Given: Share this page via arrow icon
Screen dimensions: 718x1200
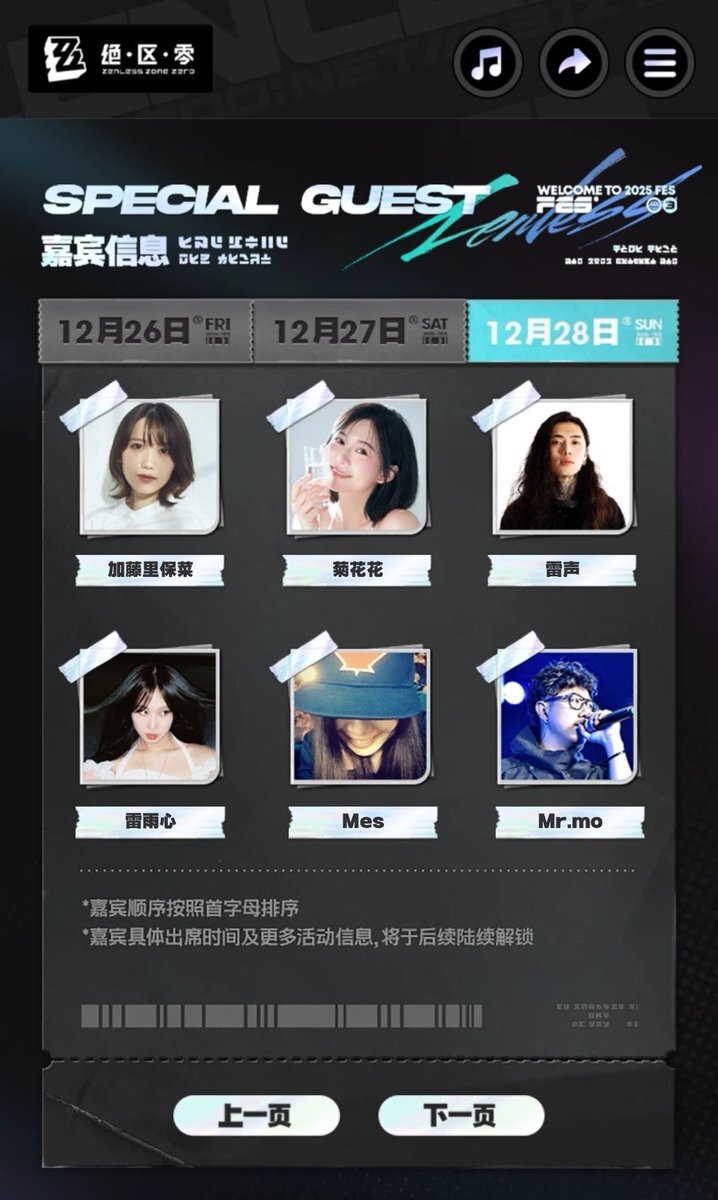Looking at the screenshot, I should click(573, 62).
